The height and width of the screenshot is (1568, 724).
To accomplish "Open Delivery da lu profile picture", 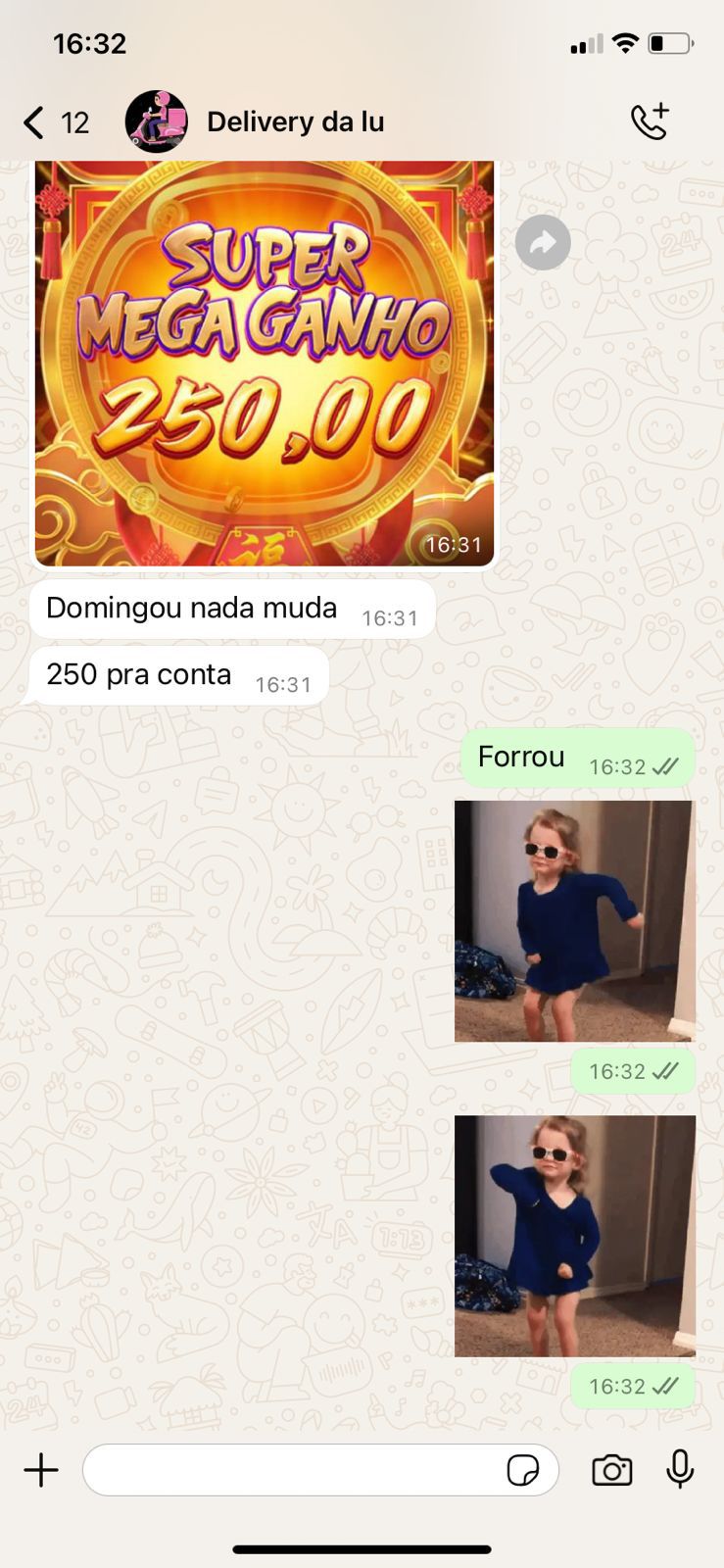I will click(156, 122).
